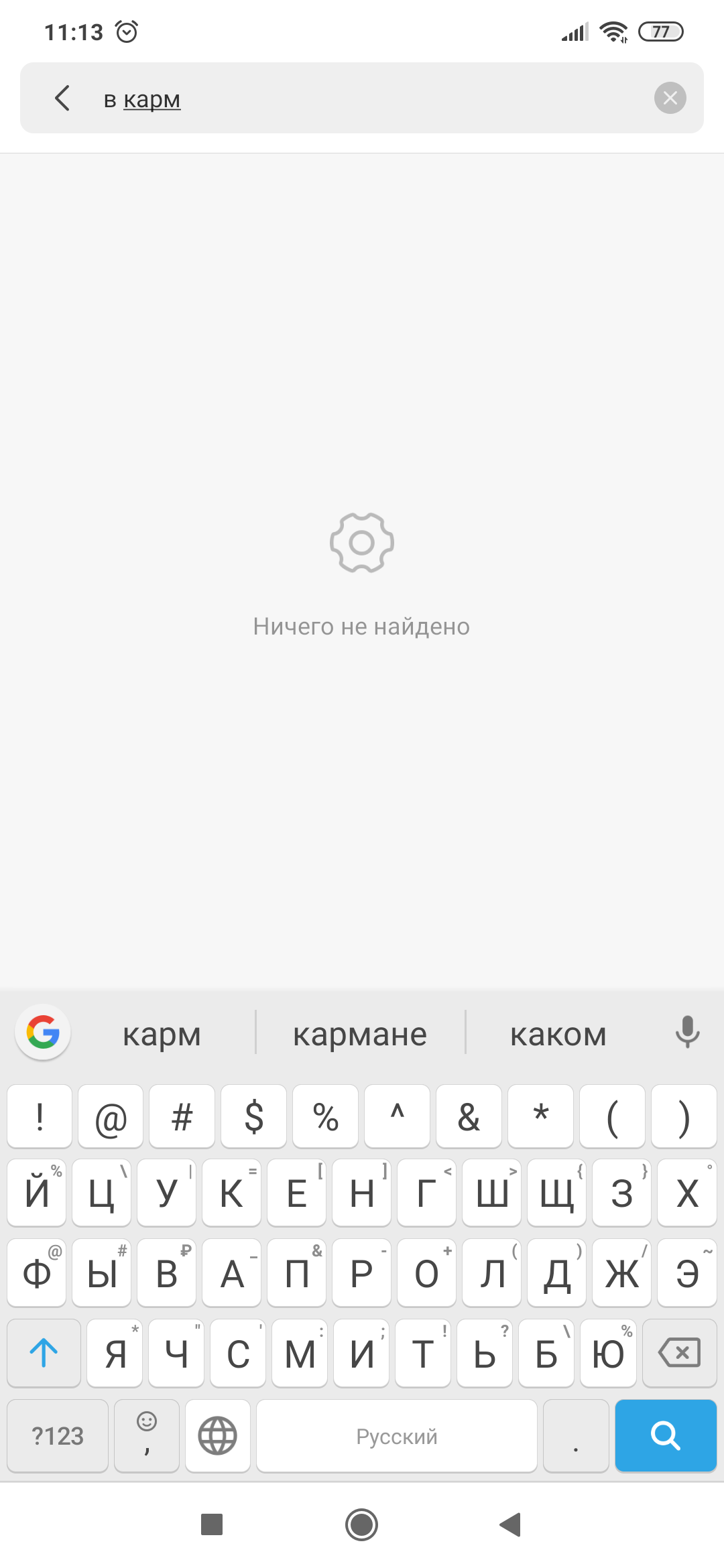The height and width of the screenshot is (1568, 724).
Task: Open Google search from the keyboard
Action: (x=43, y=1032)
